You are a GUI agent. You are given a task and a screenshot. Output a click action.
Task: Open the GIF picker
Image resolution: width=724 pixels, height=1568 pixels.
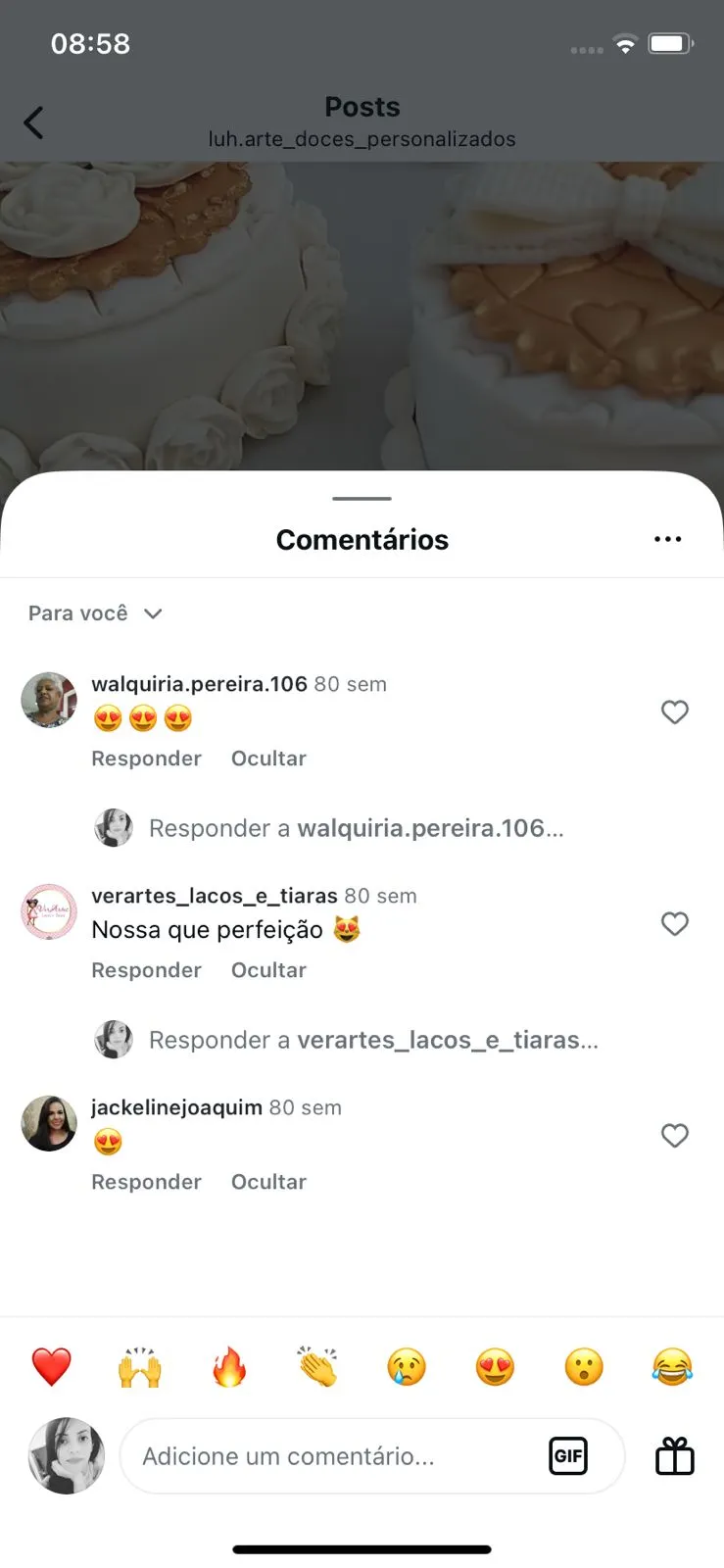pyautogui.click(x=568, y=1456)
